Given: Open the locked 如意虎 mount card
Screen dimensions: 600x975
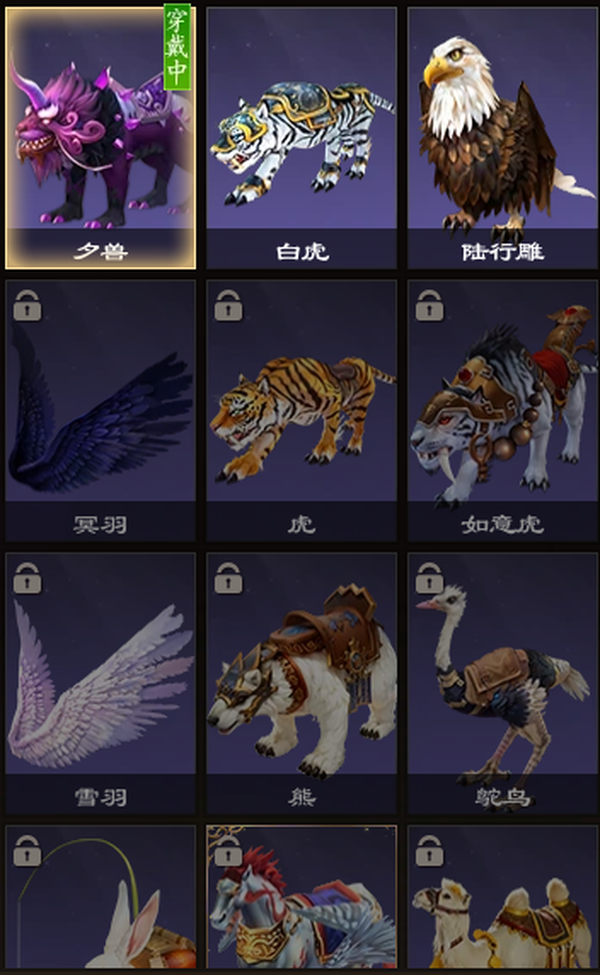Looking at the screenshot, I should (x=502, y=410).
